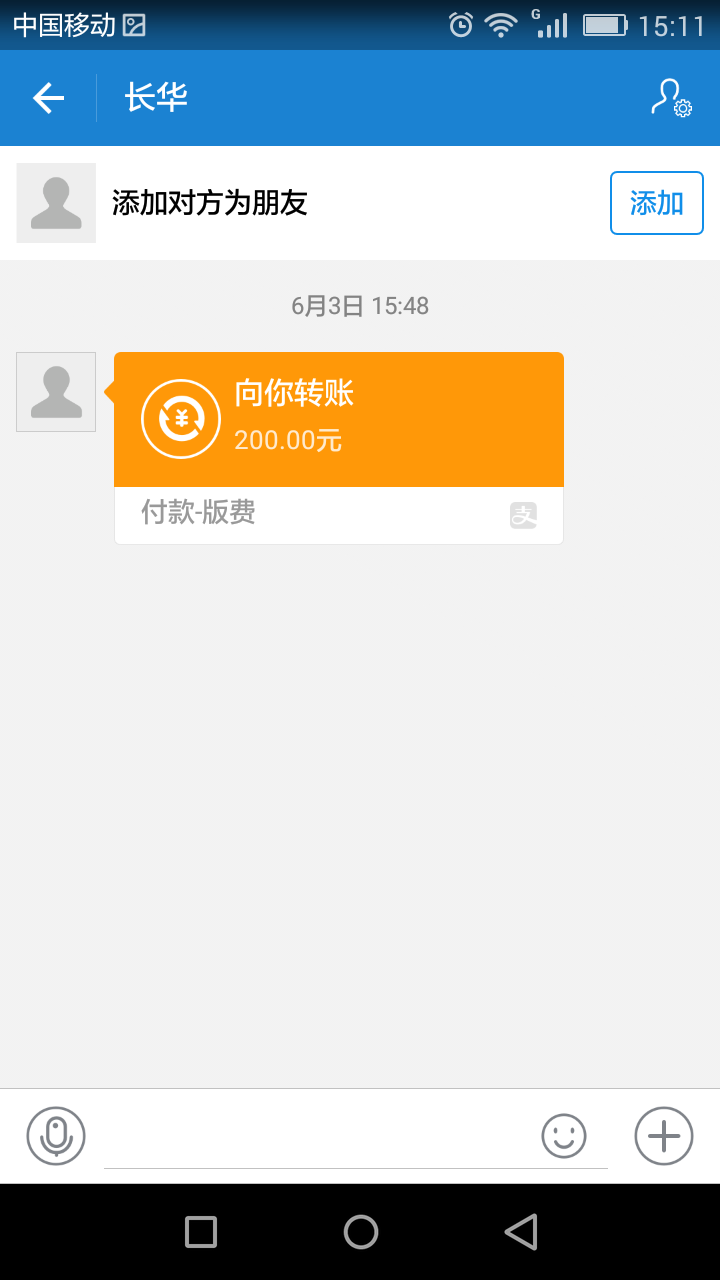Open the 200.00元 transfer message card
This screenshot has width=720, height=1280.
pyautogui.click(x=340, y=418)
